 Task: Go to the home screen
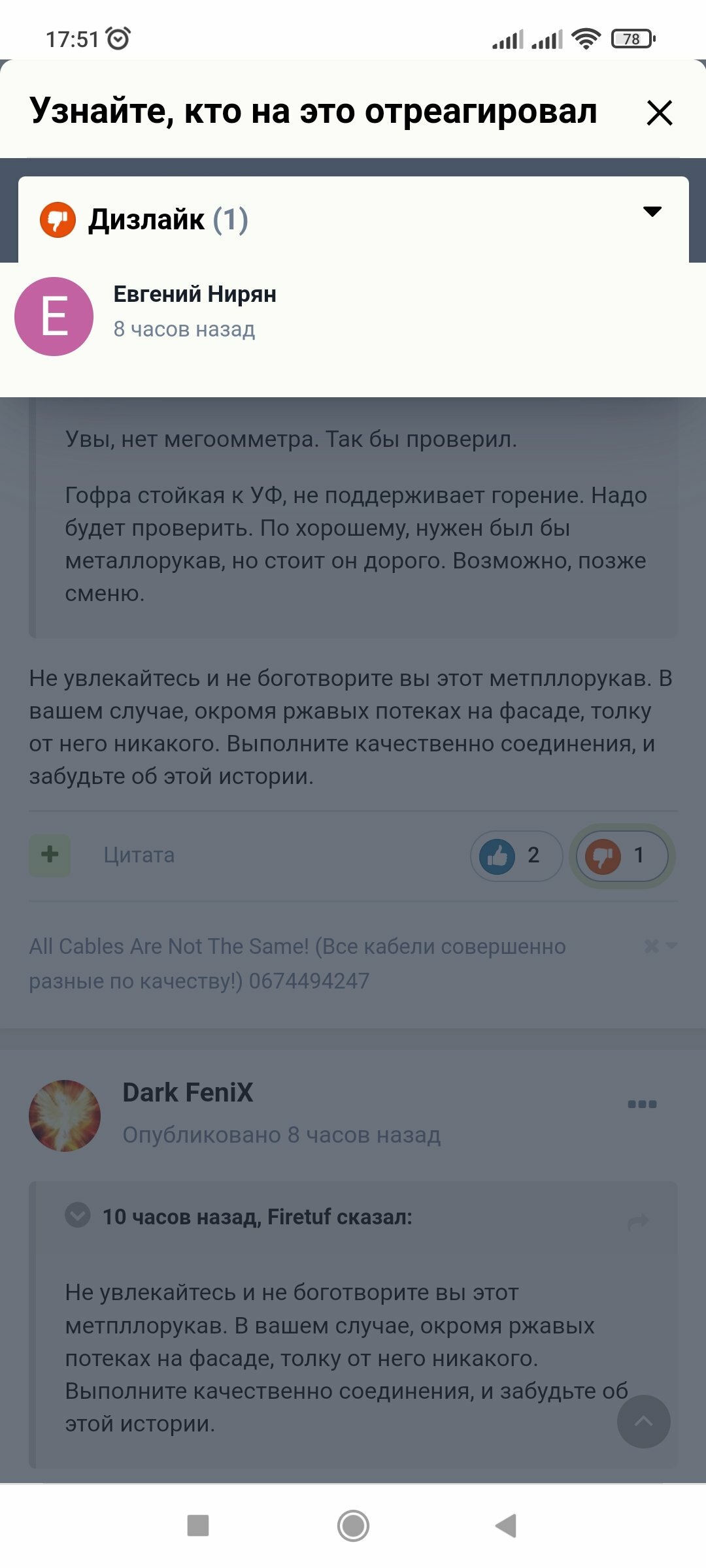(x=353, y=1526)
